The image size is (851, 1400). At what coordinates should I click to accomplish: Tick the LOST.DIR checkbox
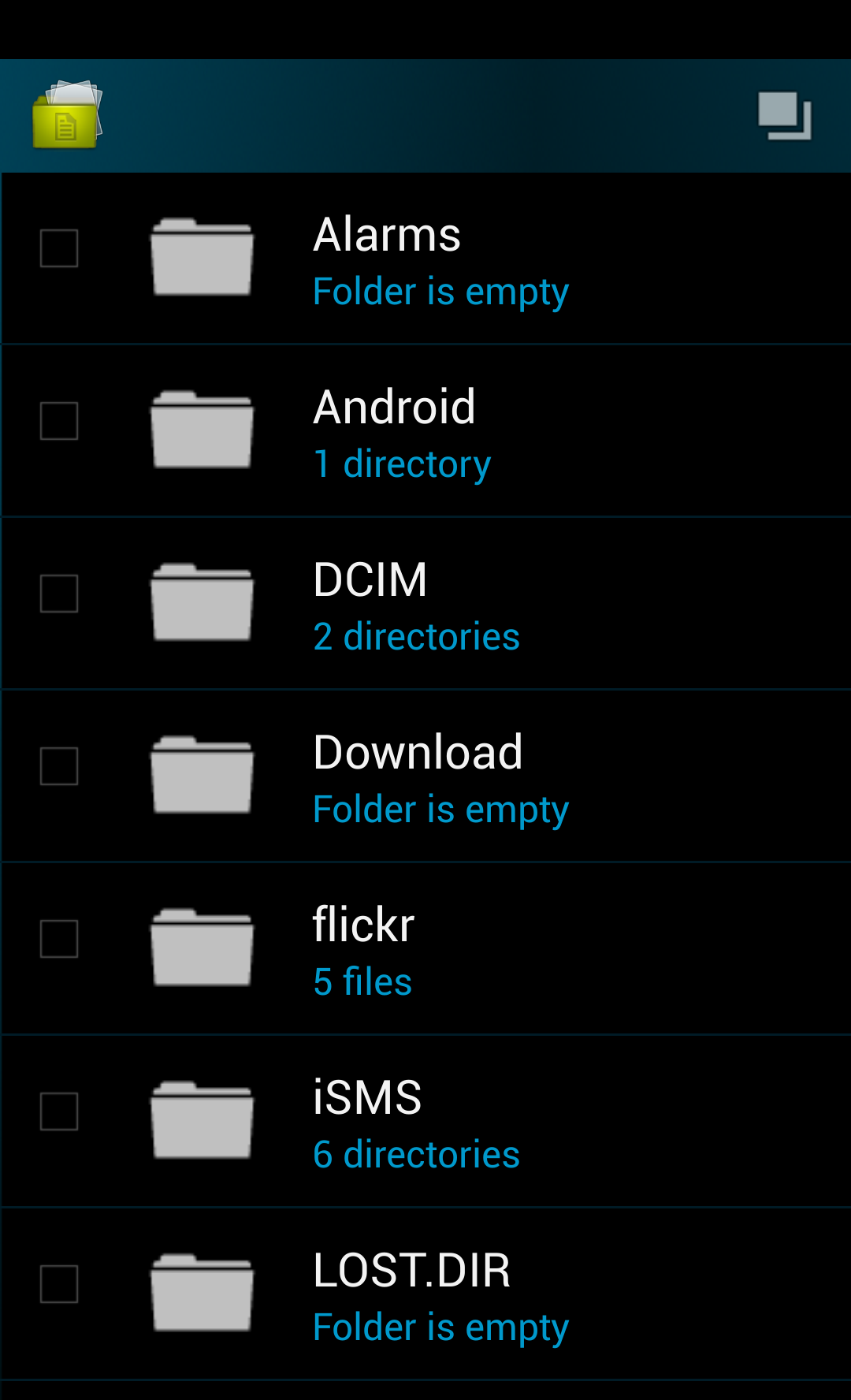click(59, 1284)
